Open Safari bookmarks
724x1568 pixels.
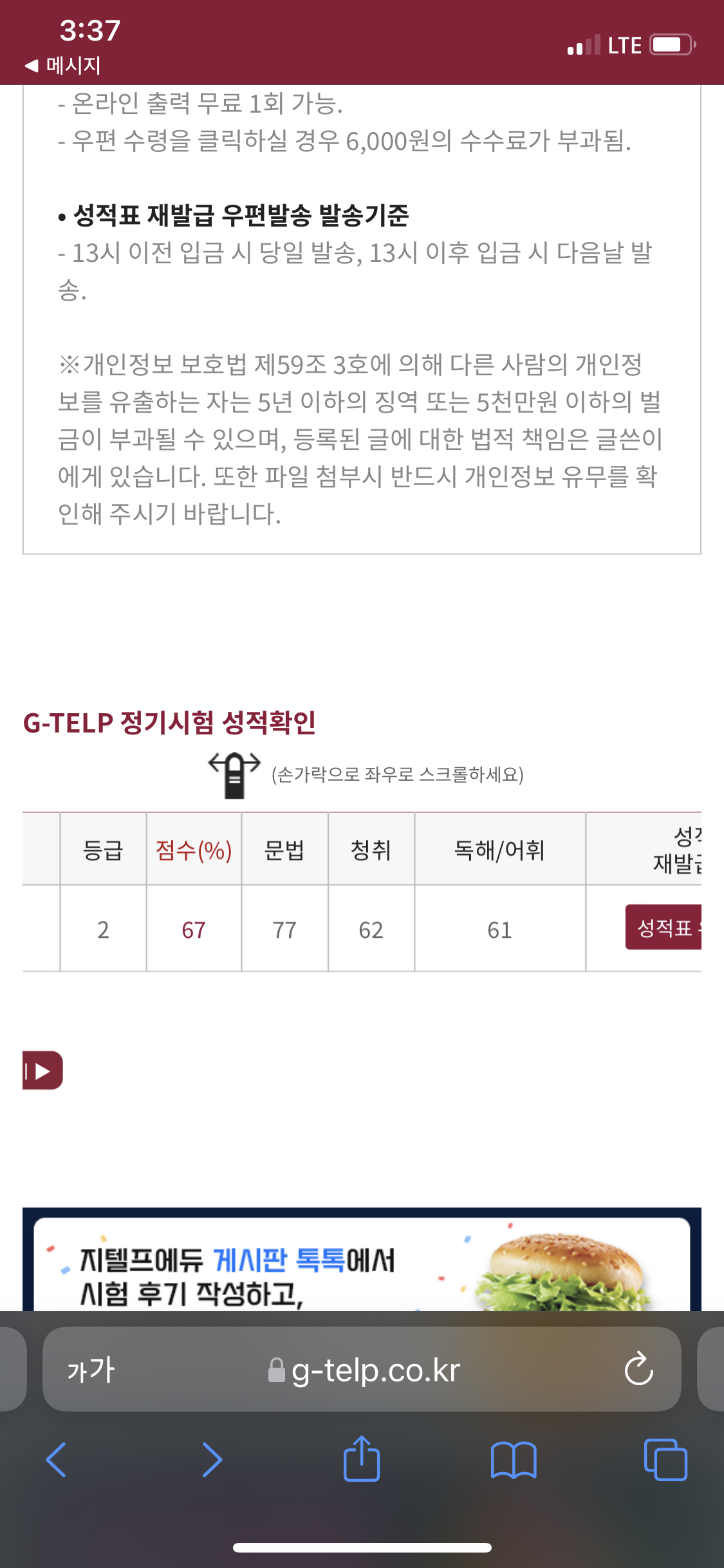(513, 1460)
